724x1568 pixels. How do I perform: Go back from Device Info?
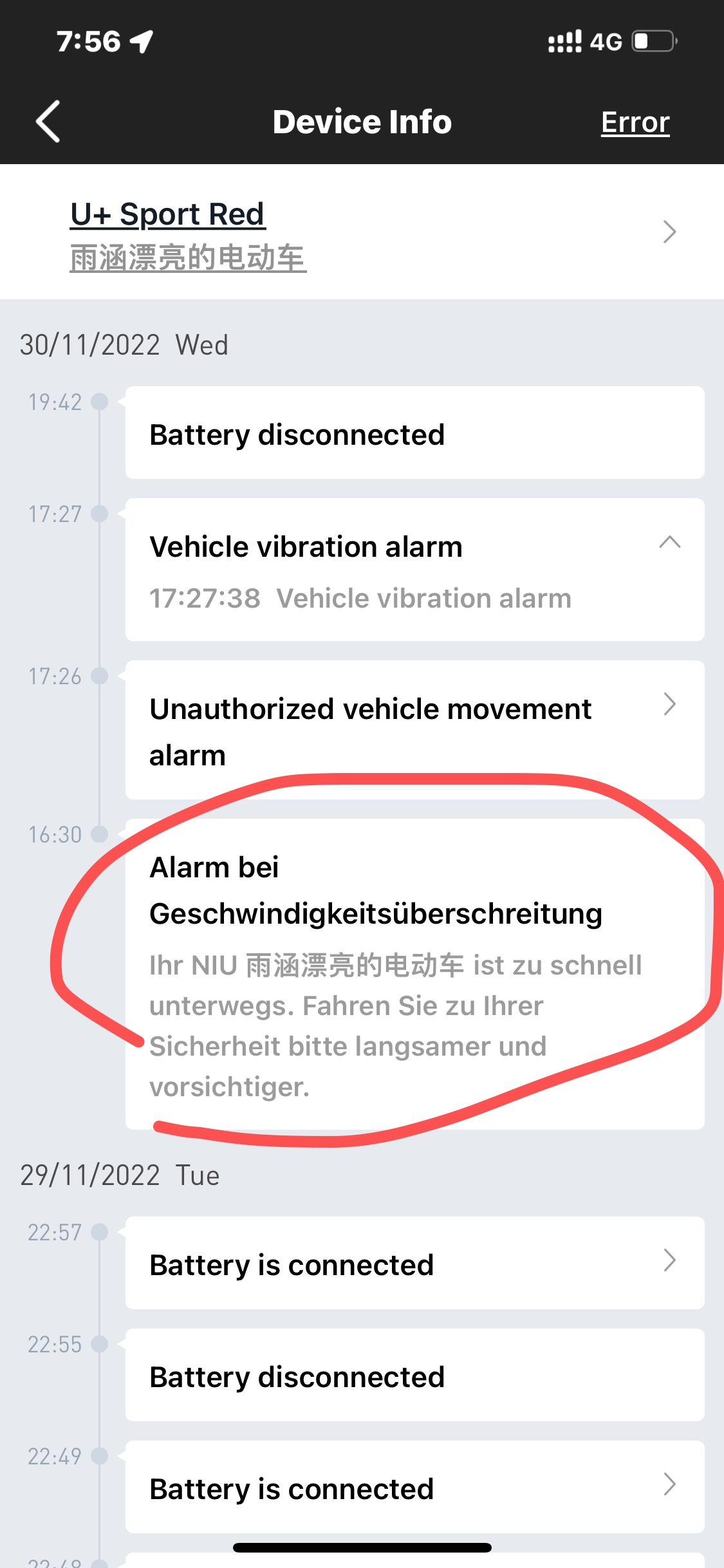(x=48, y=121)
